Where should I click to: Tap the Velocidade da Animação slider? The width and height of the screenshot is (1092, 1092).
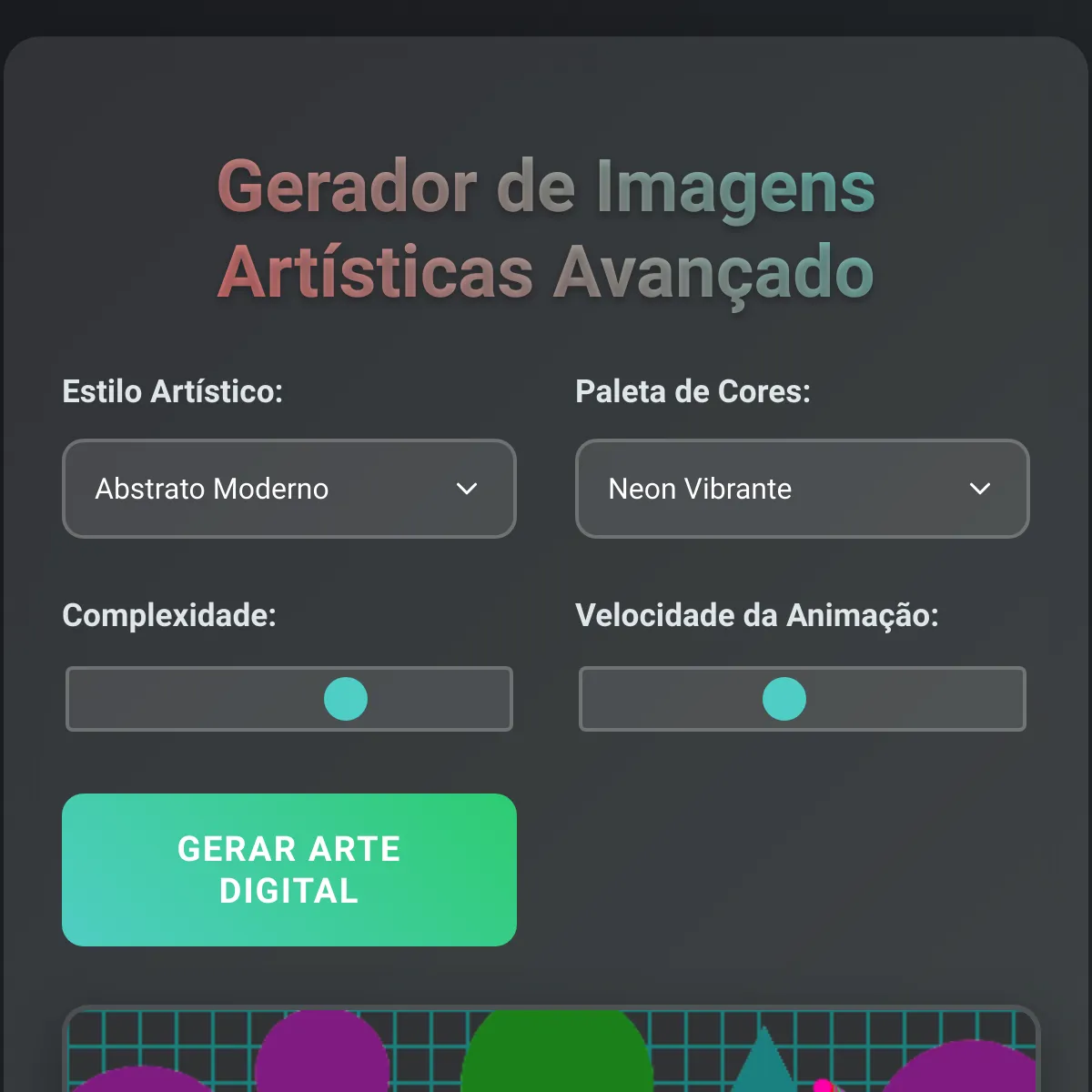803,699
